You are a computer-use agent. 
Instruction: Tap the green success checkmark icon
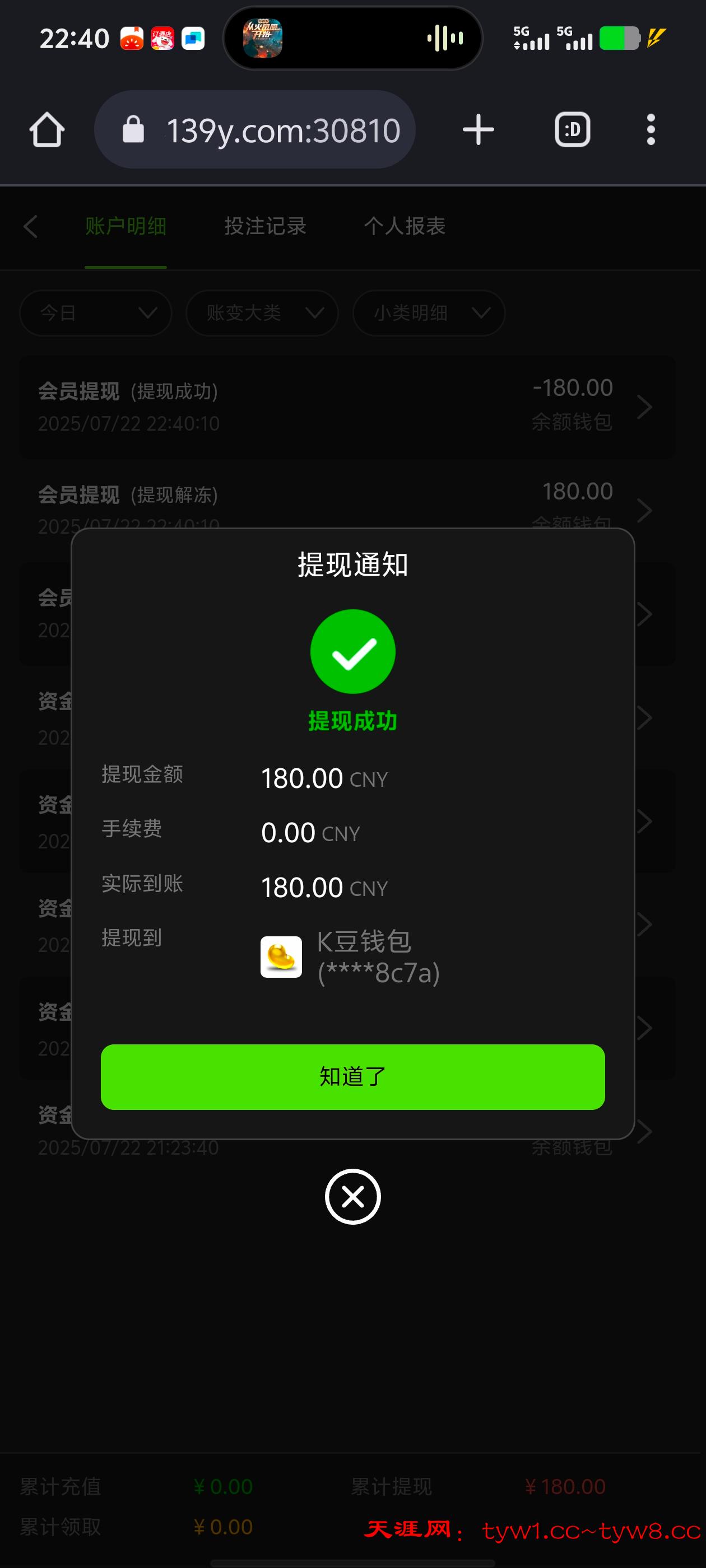click(x=352, y=651)
